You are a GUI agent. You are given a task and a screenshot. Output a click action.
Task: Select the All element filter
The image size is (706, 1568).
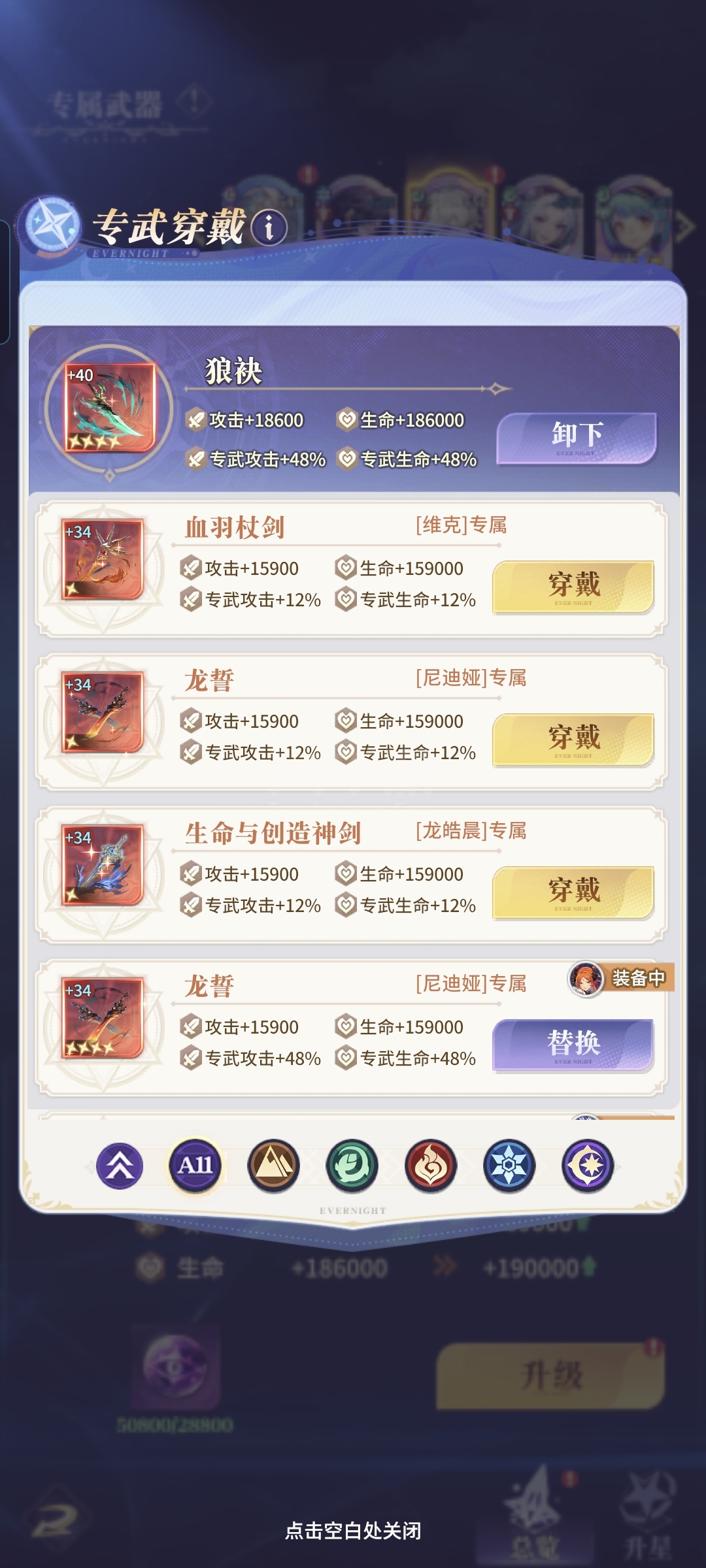(195, 1166)
